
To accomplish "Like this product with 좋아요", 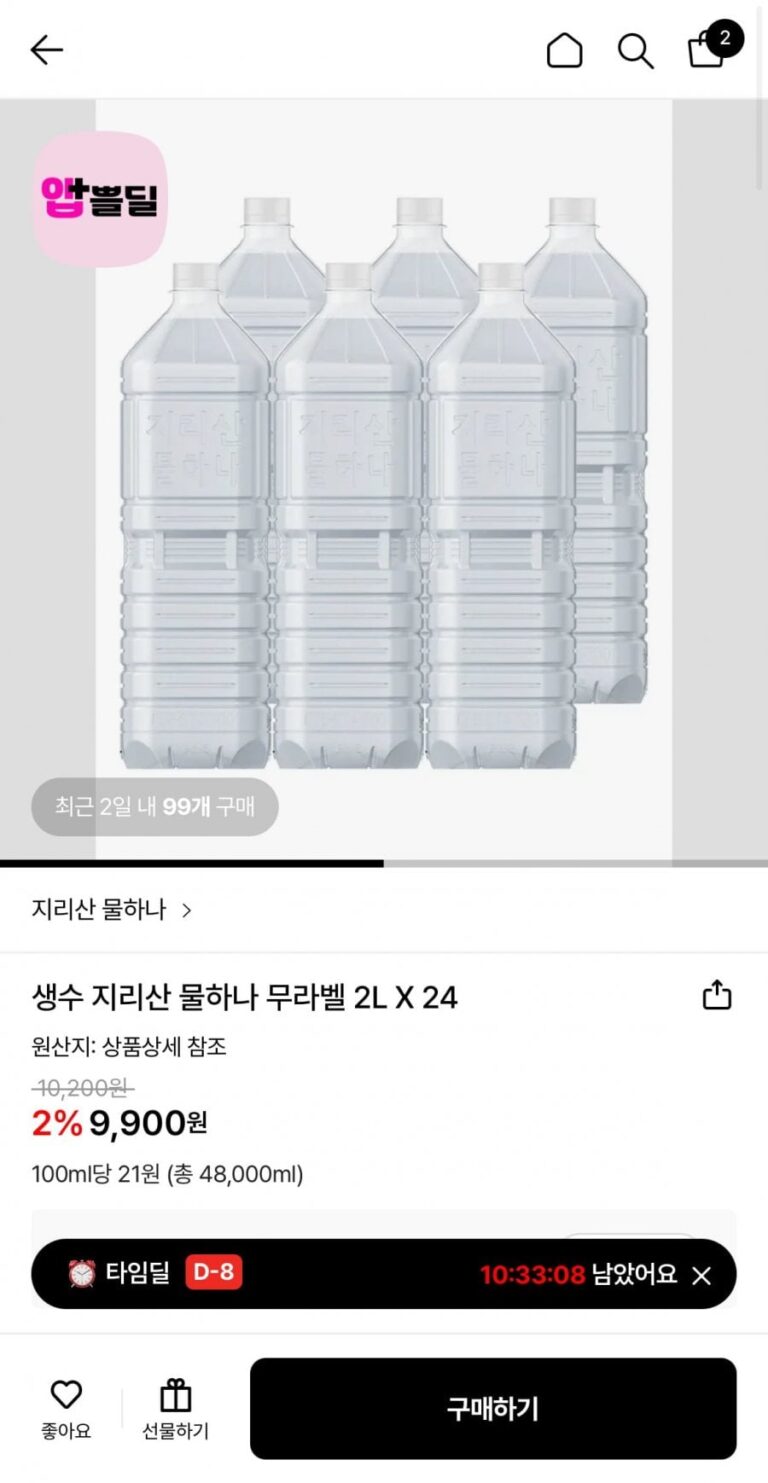I will (x=66, y=1408).
